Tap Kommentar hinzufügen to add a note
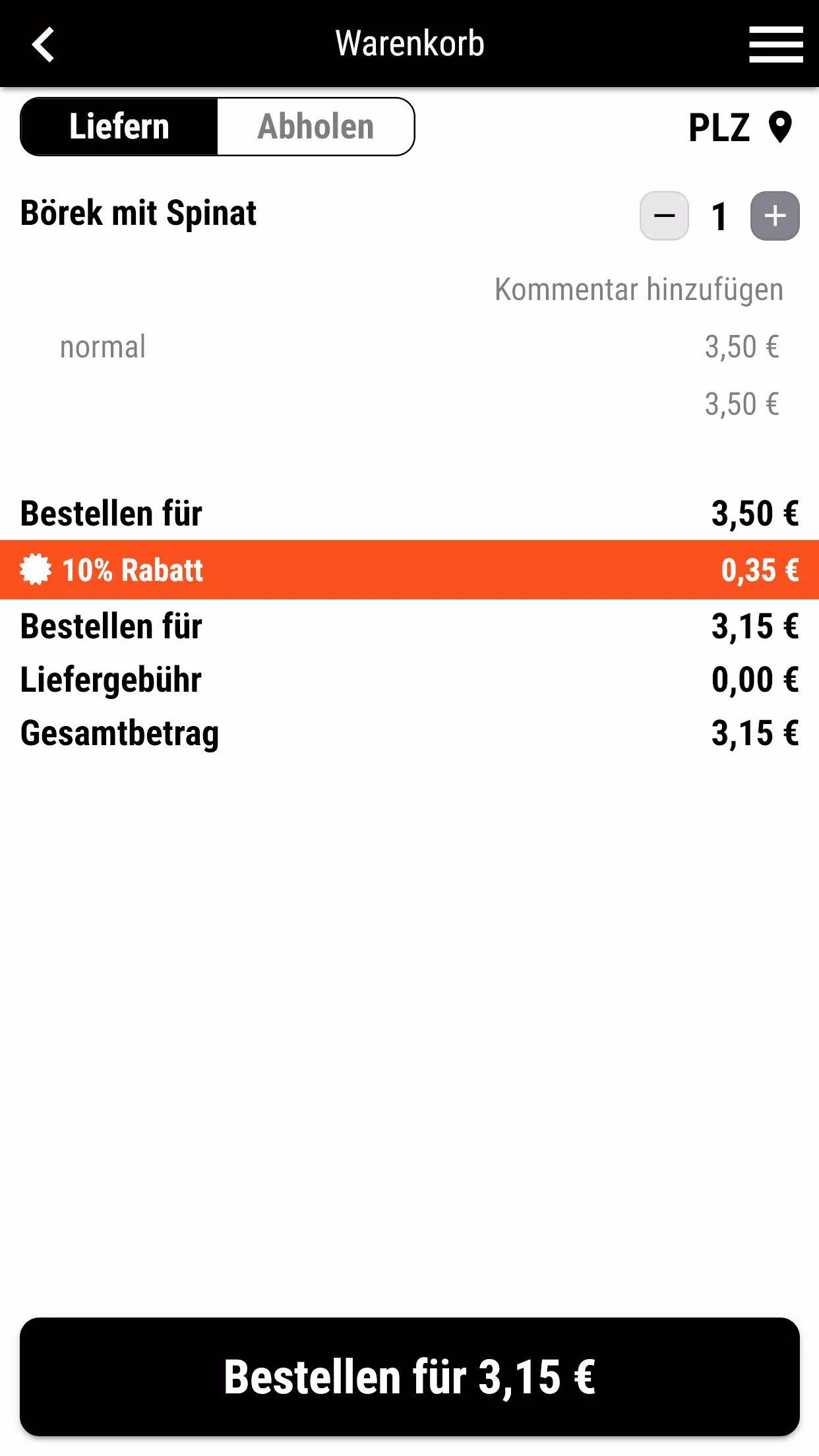The image size is (819, 1456). pyautogui.click(x=638, y=289)
